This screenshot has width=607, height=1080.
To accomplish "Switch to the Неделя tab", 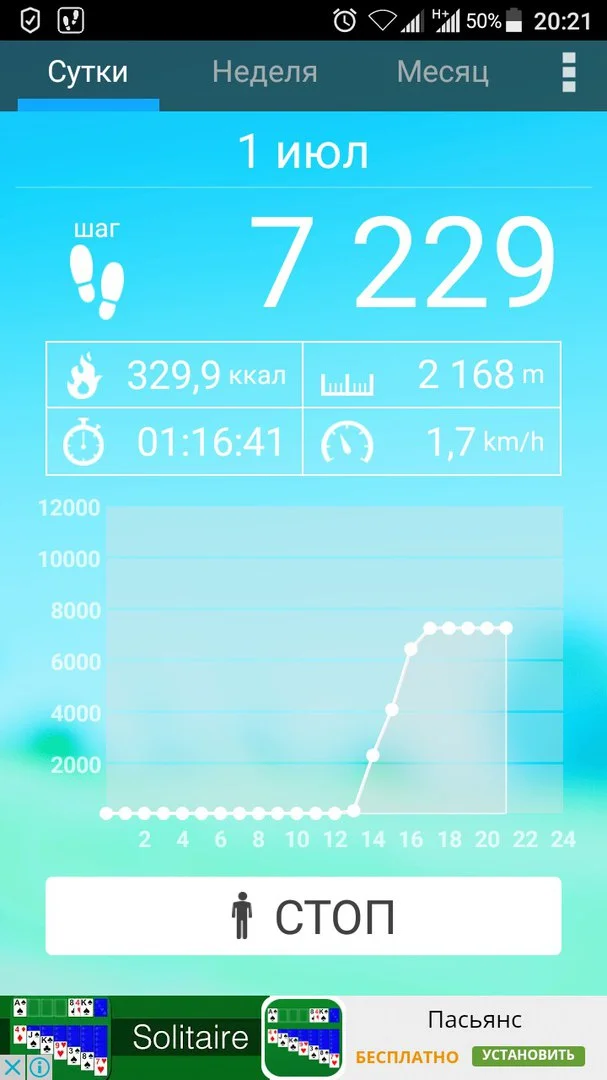I will coord(264,72).
